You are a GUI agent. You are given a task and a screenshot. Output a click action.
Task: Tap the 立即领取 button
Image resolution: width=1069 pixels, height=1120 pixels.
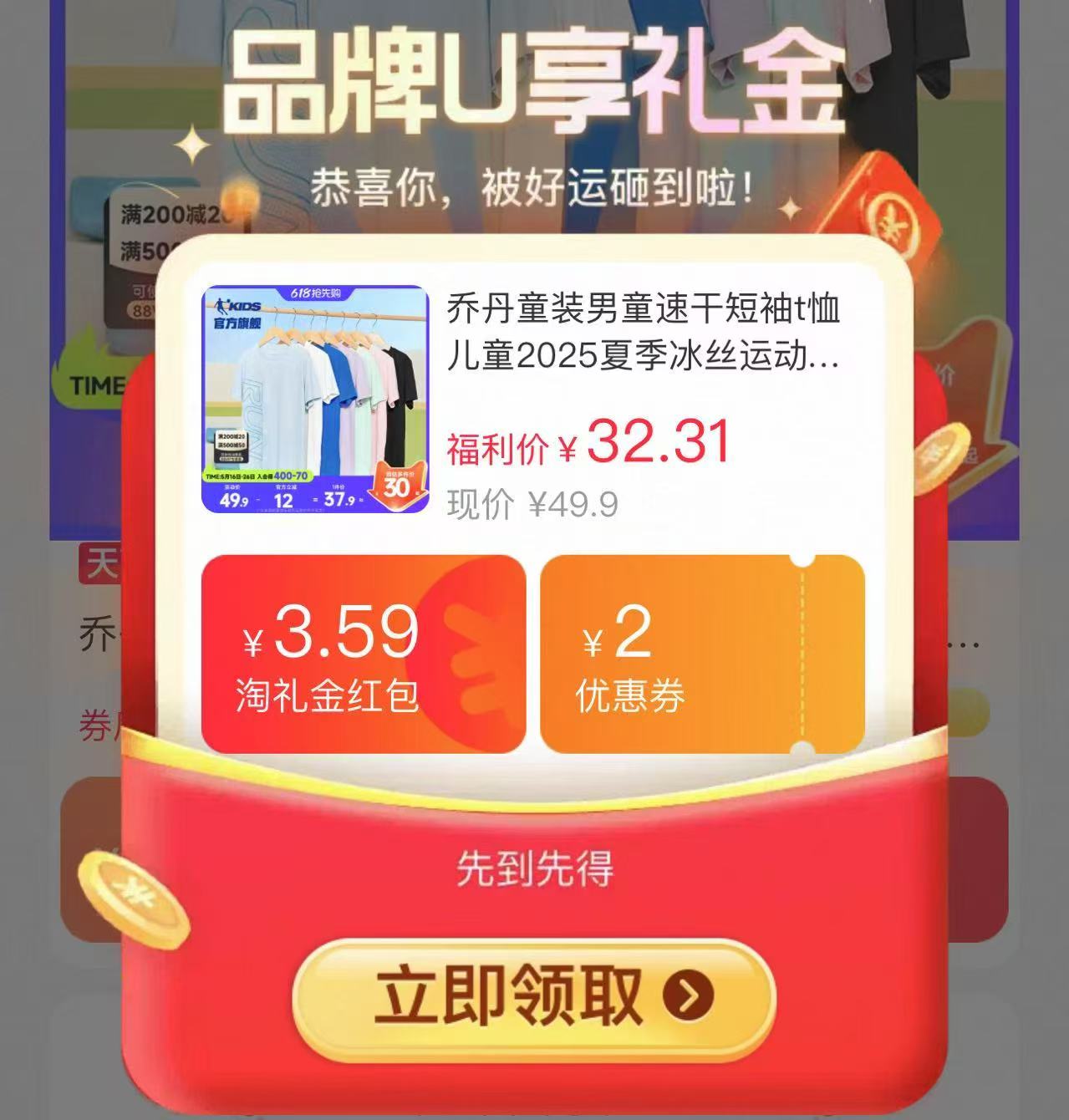(534, 997)
